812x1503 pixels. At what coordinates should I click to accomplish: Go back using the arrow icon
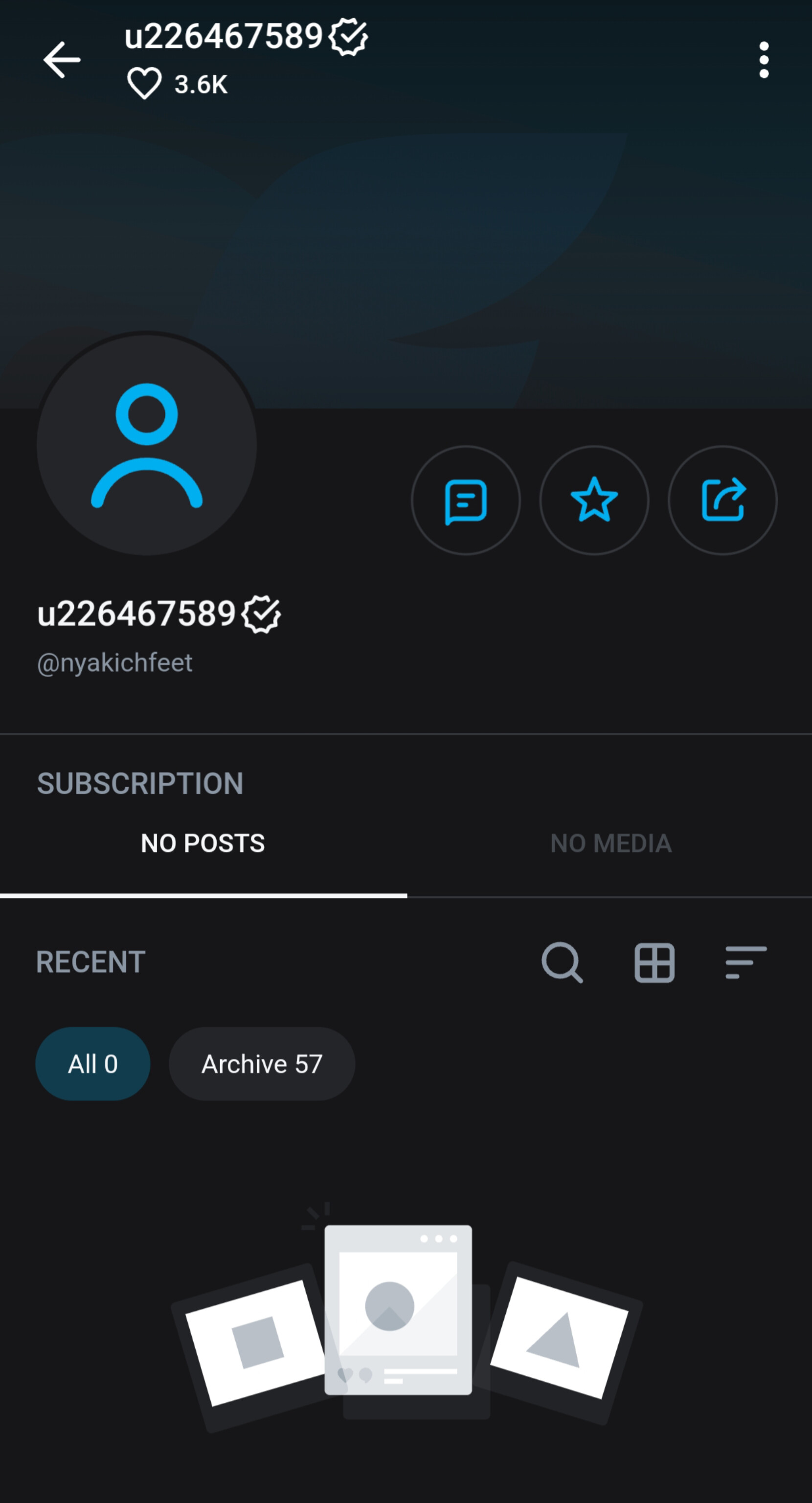[x=62, y=60]
